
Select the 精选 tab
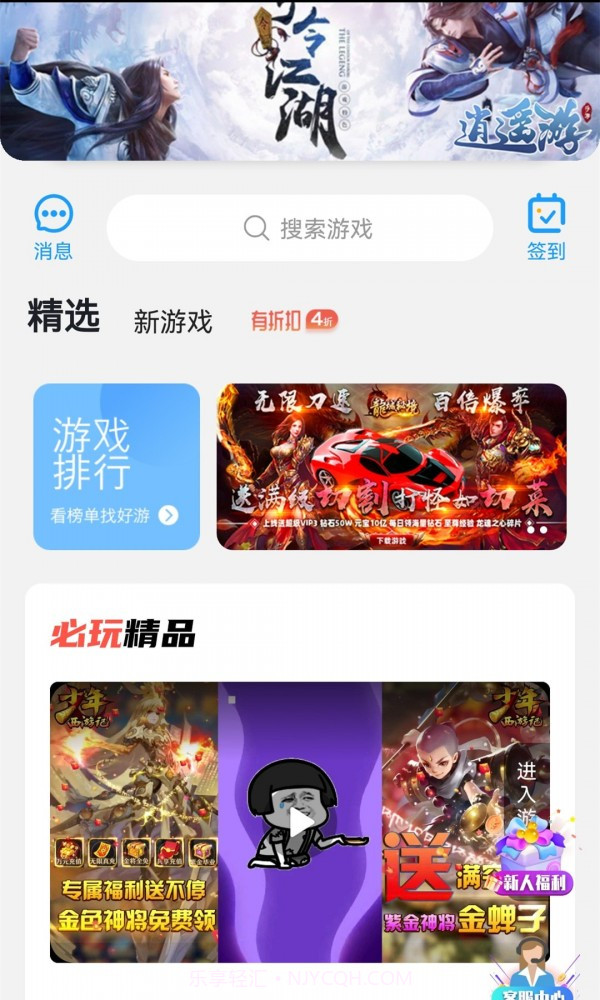coord(64,316)
